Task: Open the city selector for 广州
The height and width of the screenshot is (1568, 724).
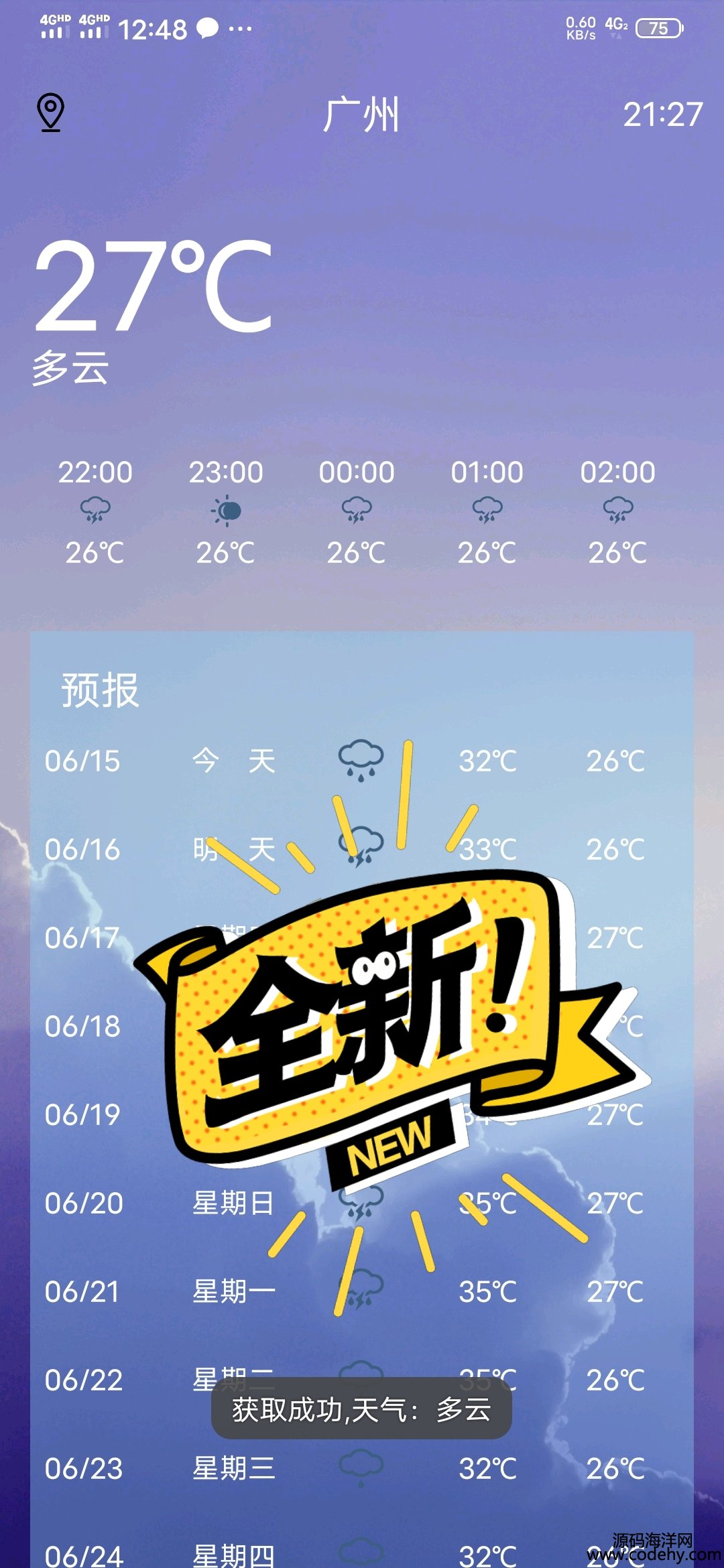Action: (361, 115)
